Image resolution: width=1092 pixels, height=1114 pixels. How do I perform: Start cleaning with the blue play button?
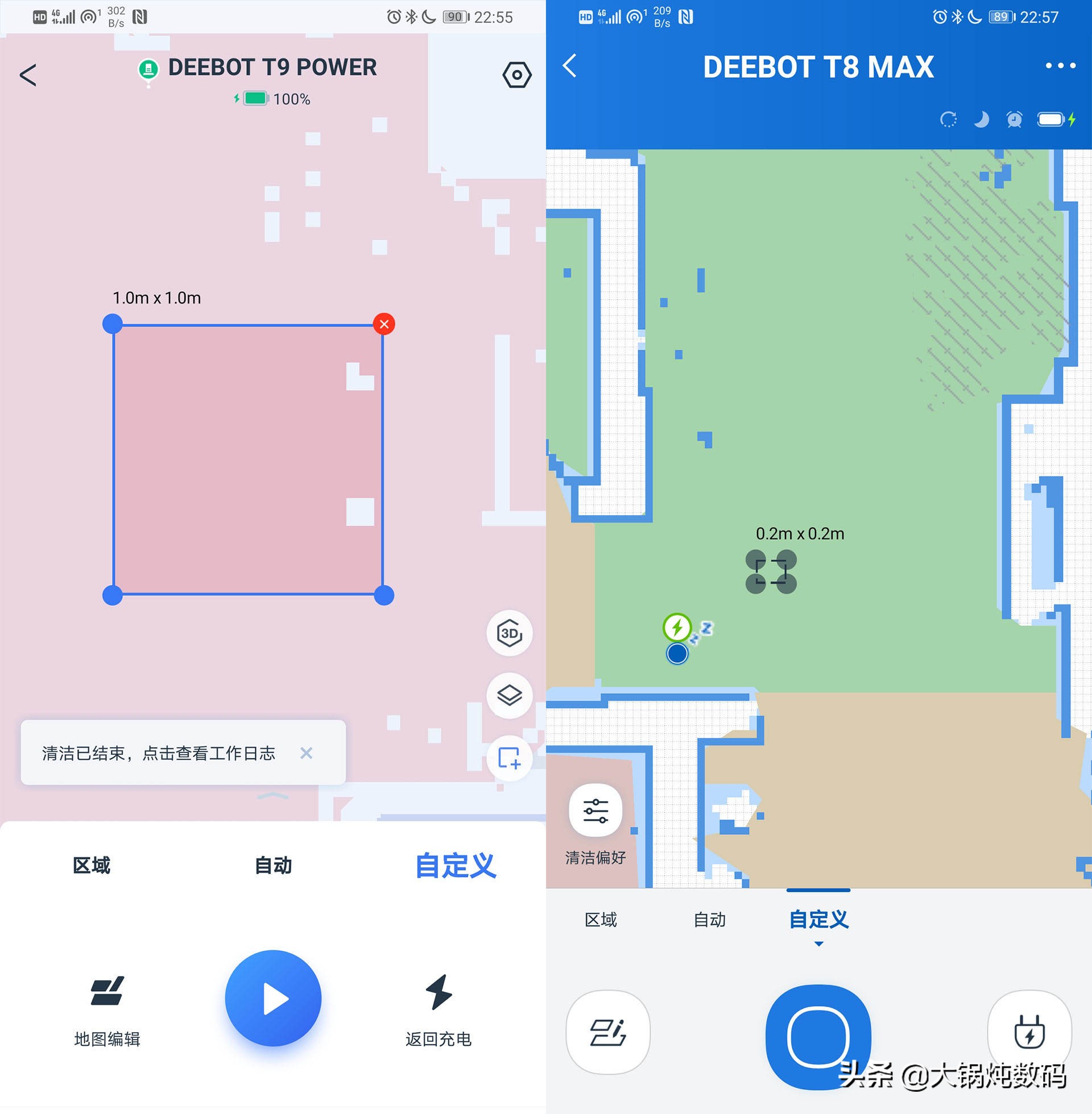point(273,997)
